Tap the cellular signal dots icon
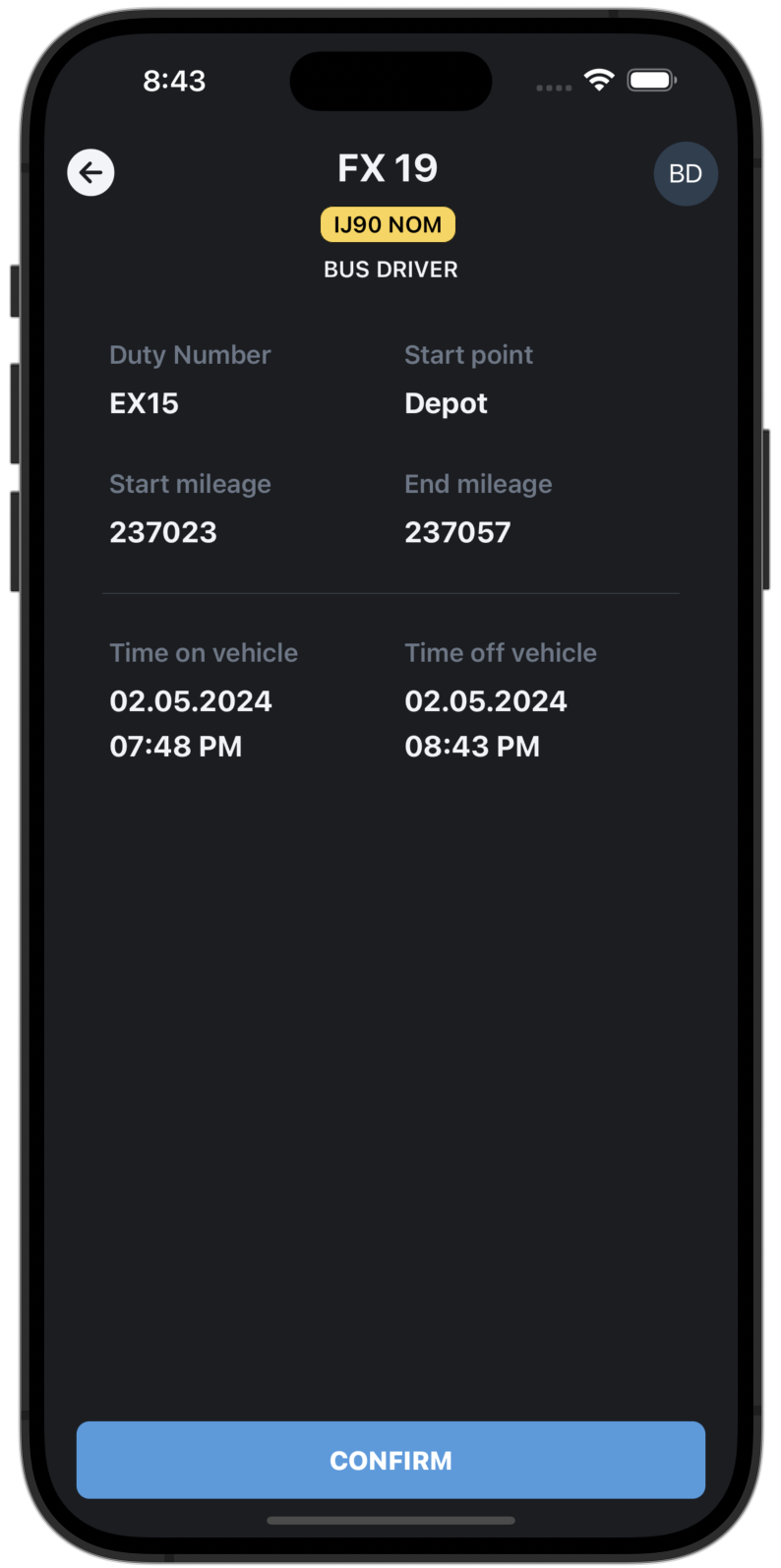The image size is (781, 1568). (554, 87)
